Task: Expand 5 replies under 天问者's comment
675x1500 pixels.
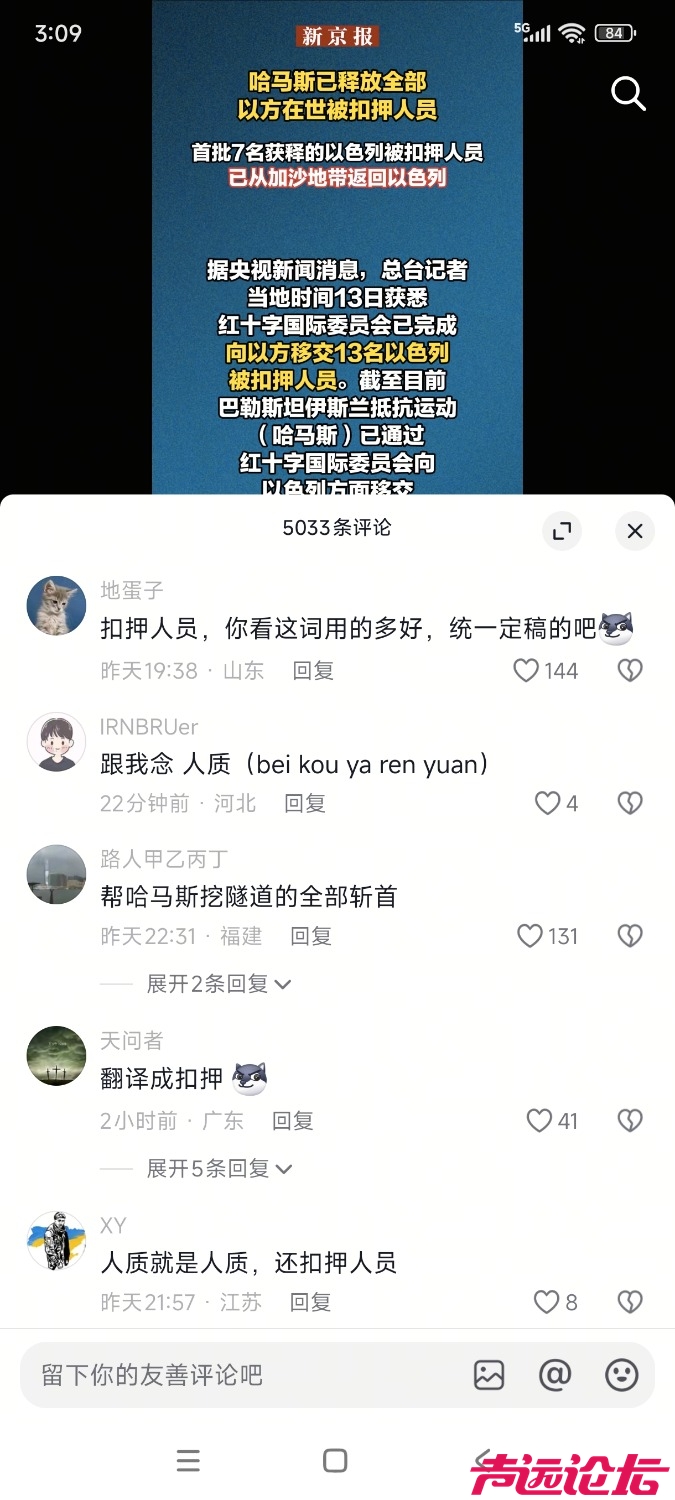Action: click(218, 1168)
